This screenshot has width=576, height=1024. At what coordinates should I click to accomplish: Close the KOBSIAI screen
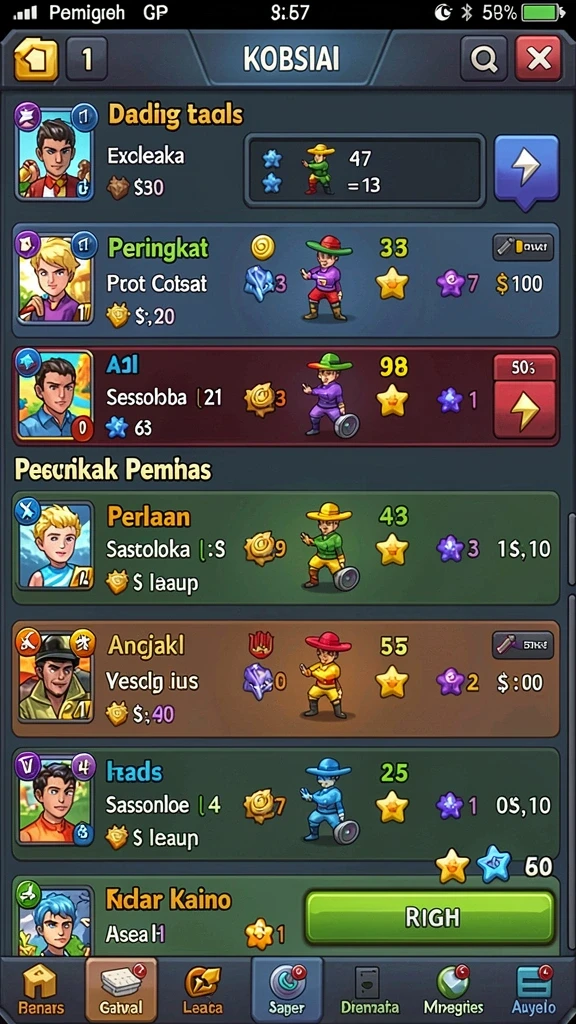point(538,59)
